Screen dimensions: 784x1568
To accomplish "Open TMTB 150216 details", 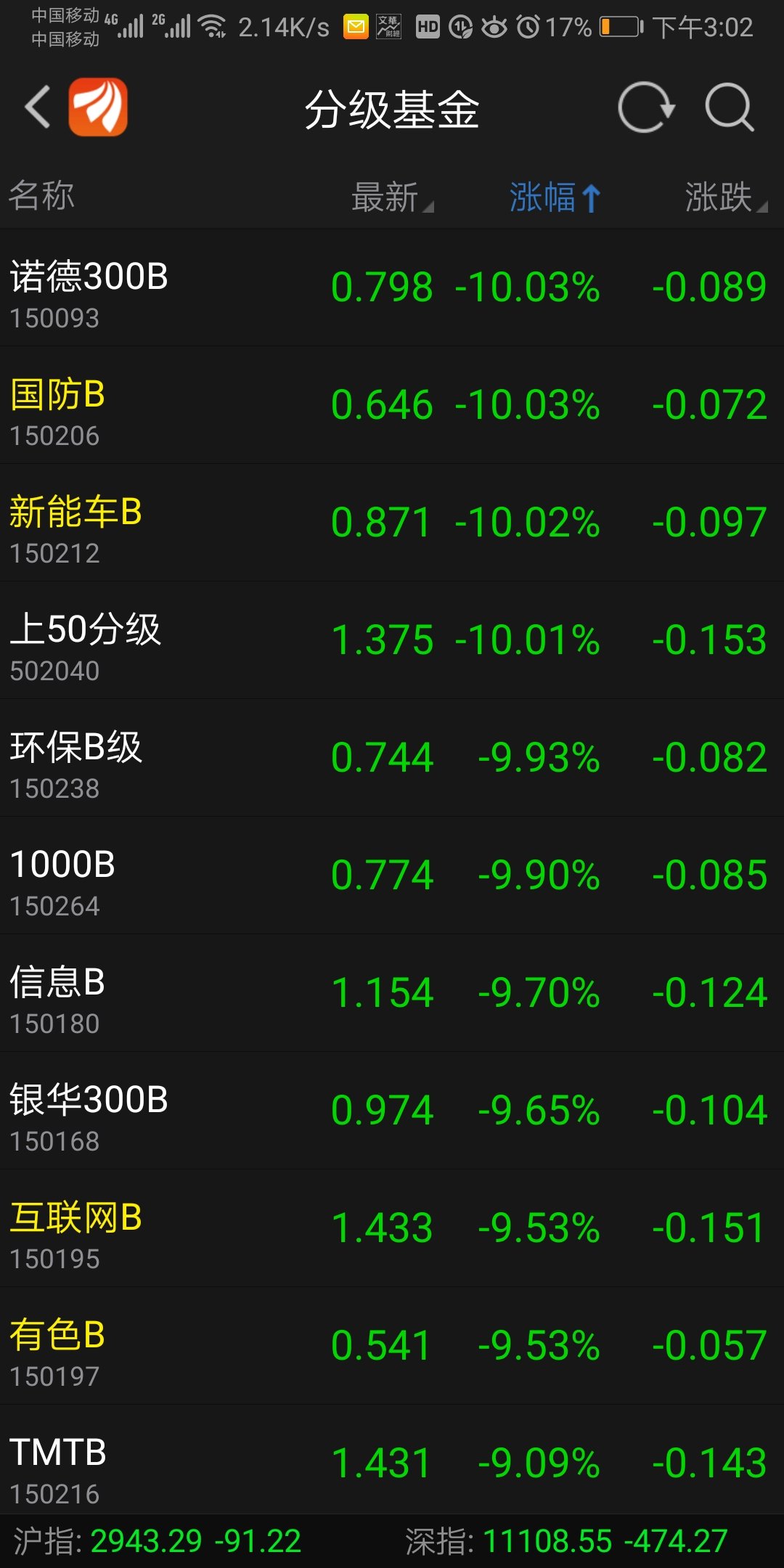I will (x=392, y=1463).
